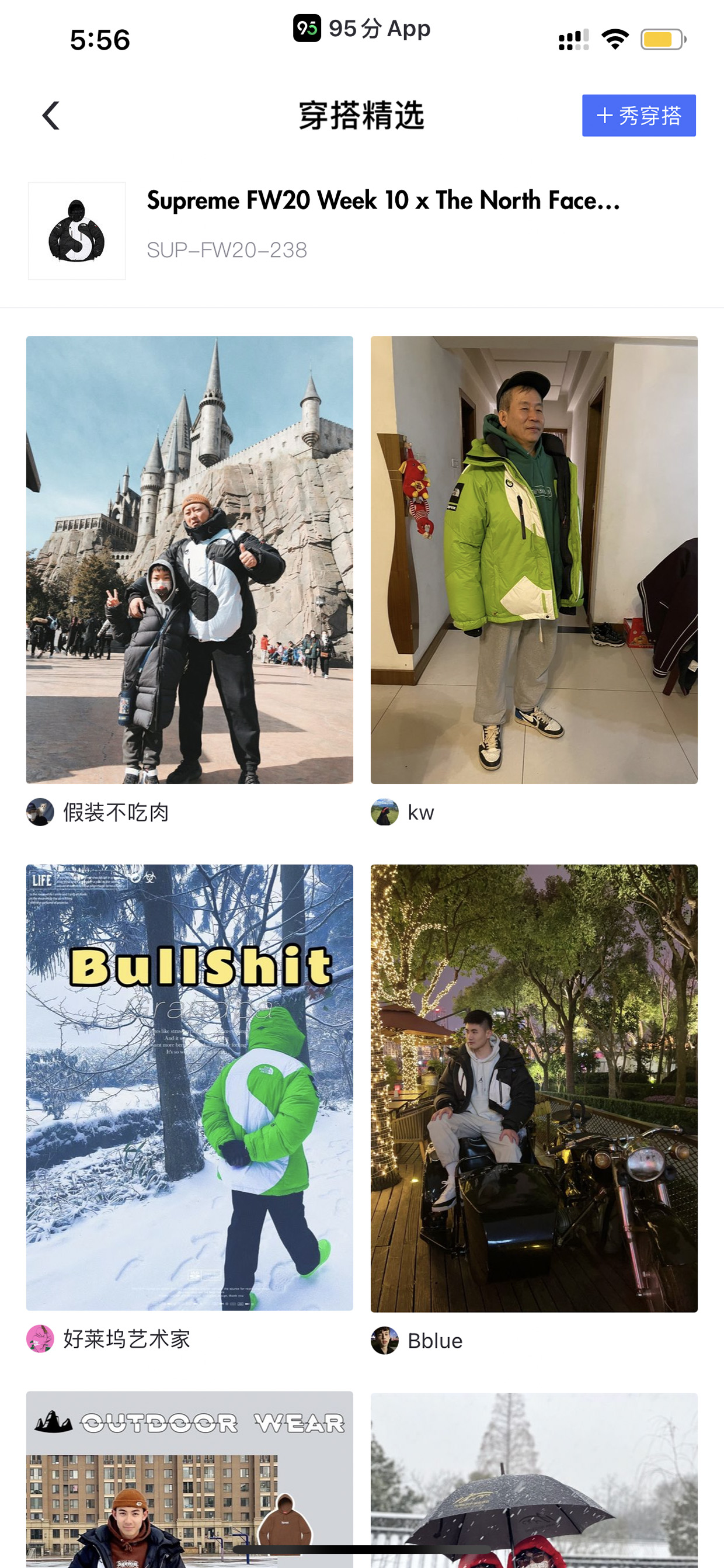
Task: Visit kw's profile via avatar
Action: coord(385,812)
